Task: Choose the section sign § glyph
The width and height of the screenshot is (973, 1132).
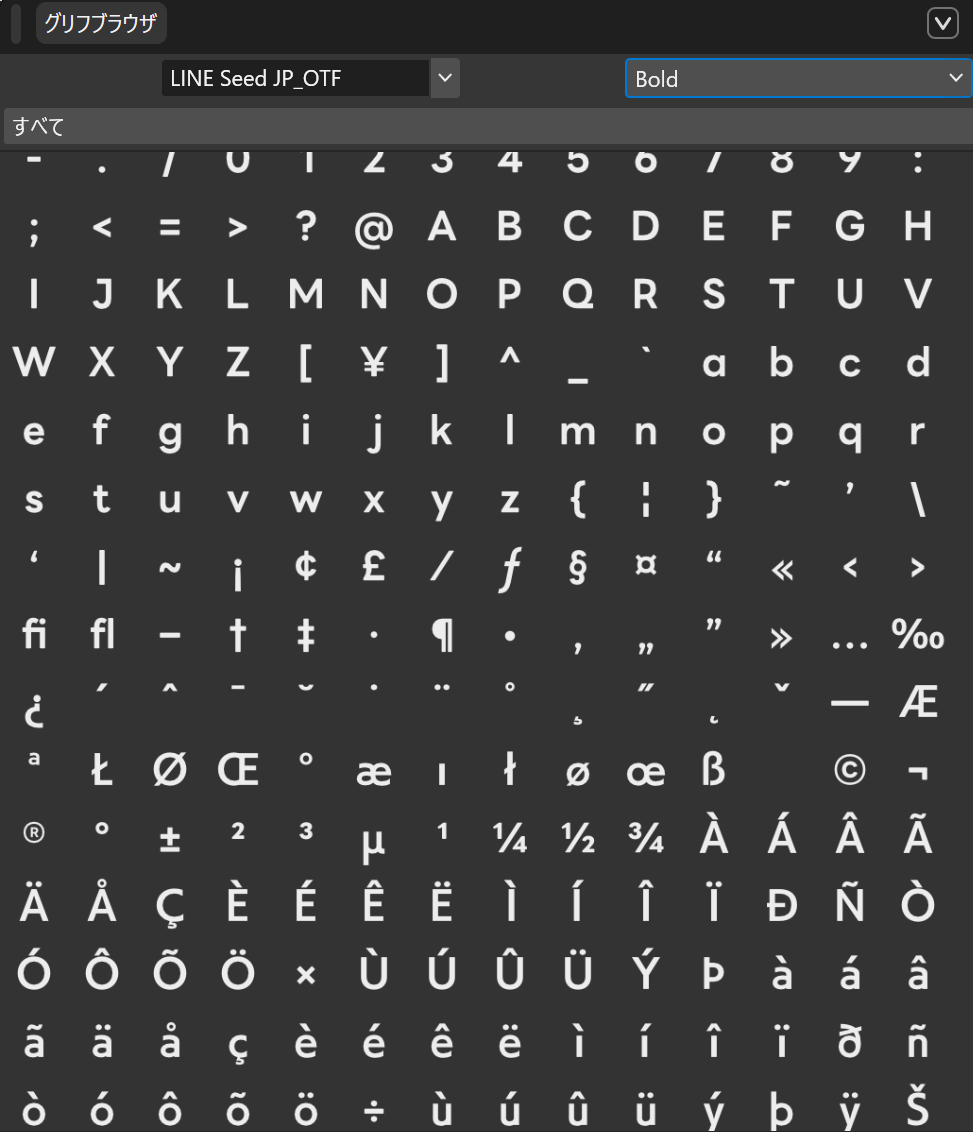Action: (x=577, y=567)
